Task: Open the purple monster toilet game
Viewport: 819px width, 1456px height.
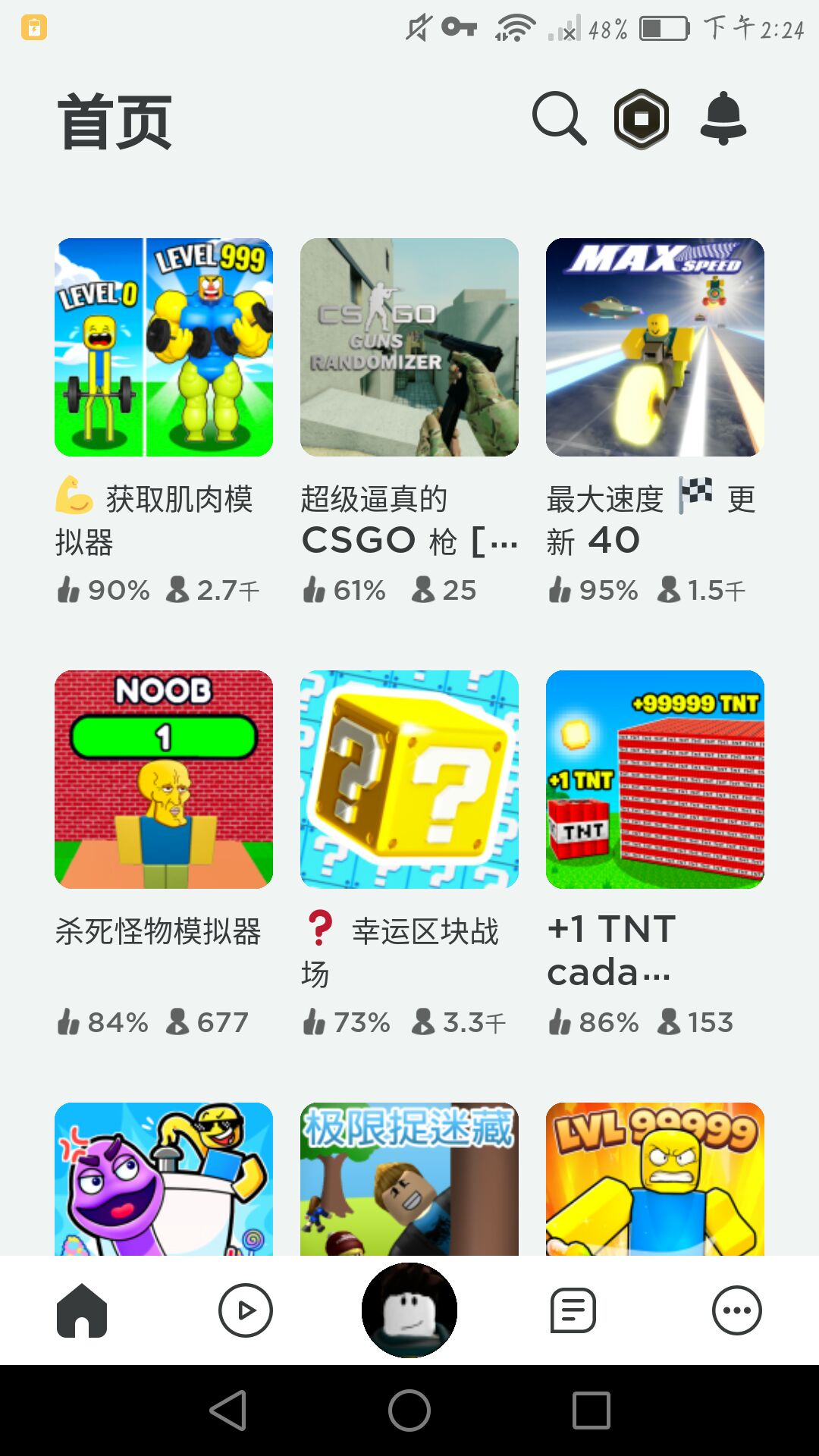Action: point(164,1178)
